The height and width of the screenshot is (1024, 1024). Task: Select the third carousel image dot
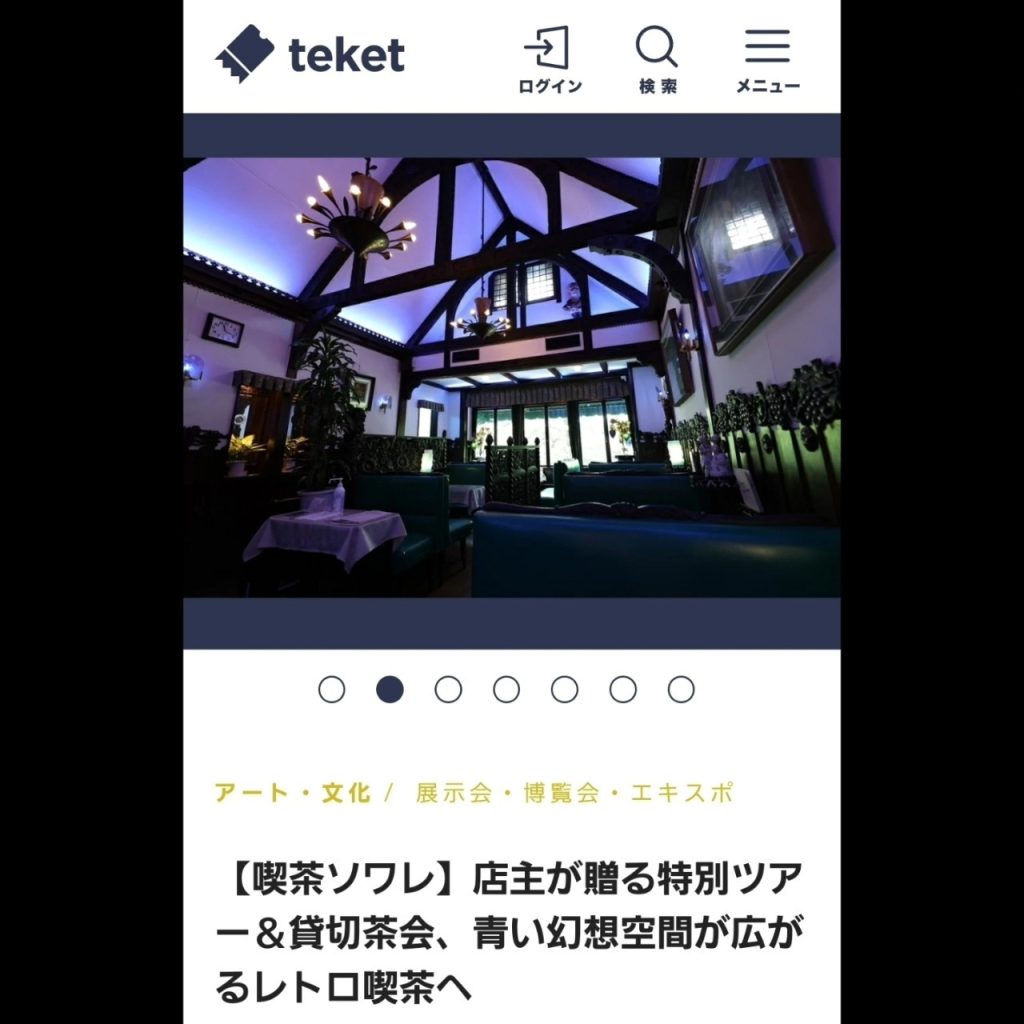pyautogui.click(x=448, y=690)
